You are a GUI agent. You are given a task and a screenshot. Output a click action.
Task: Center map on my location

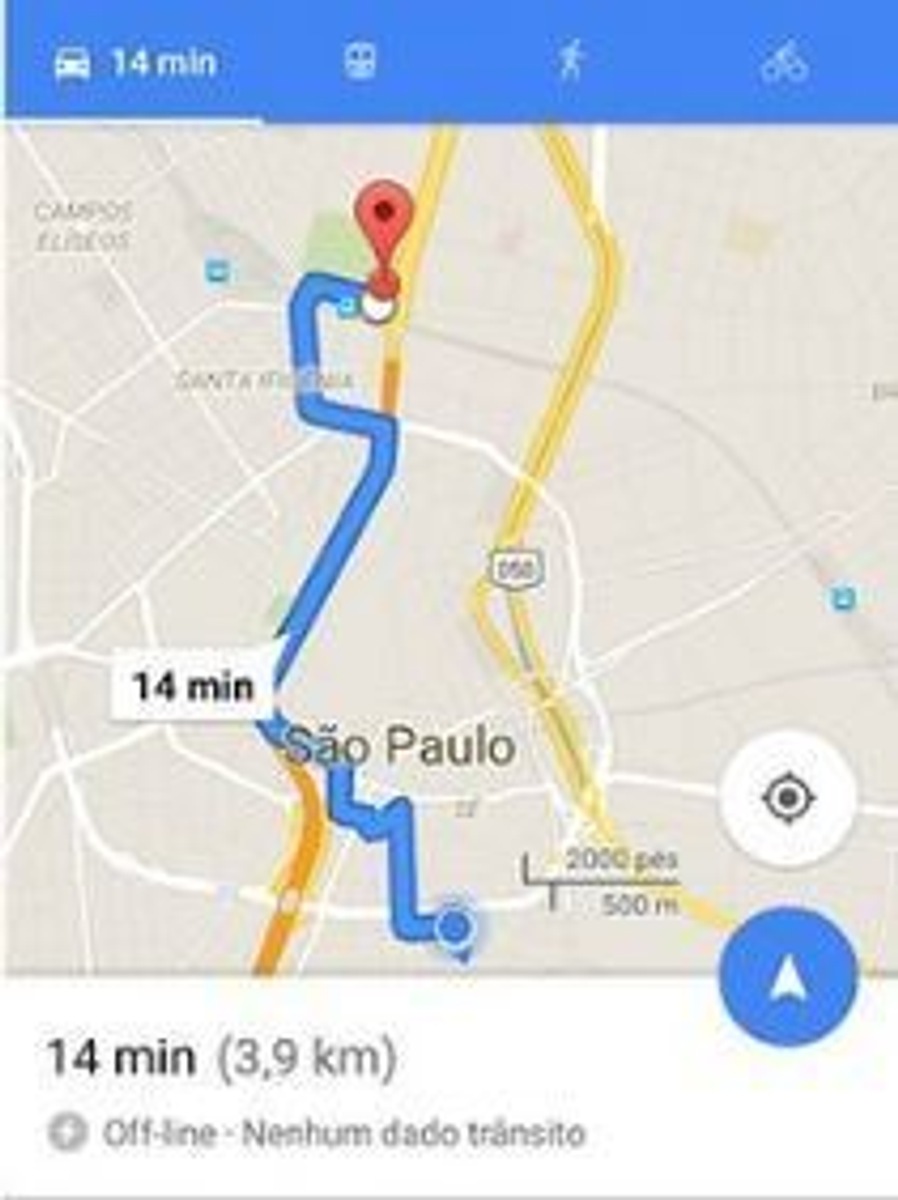788,798
